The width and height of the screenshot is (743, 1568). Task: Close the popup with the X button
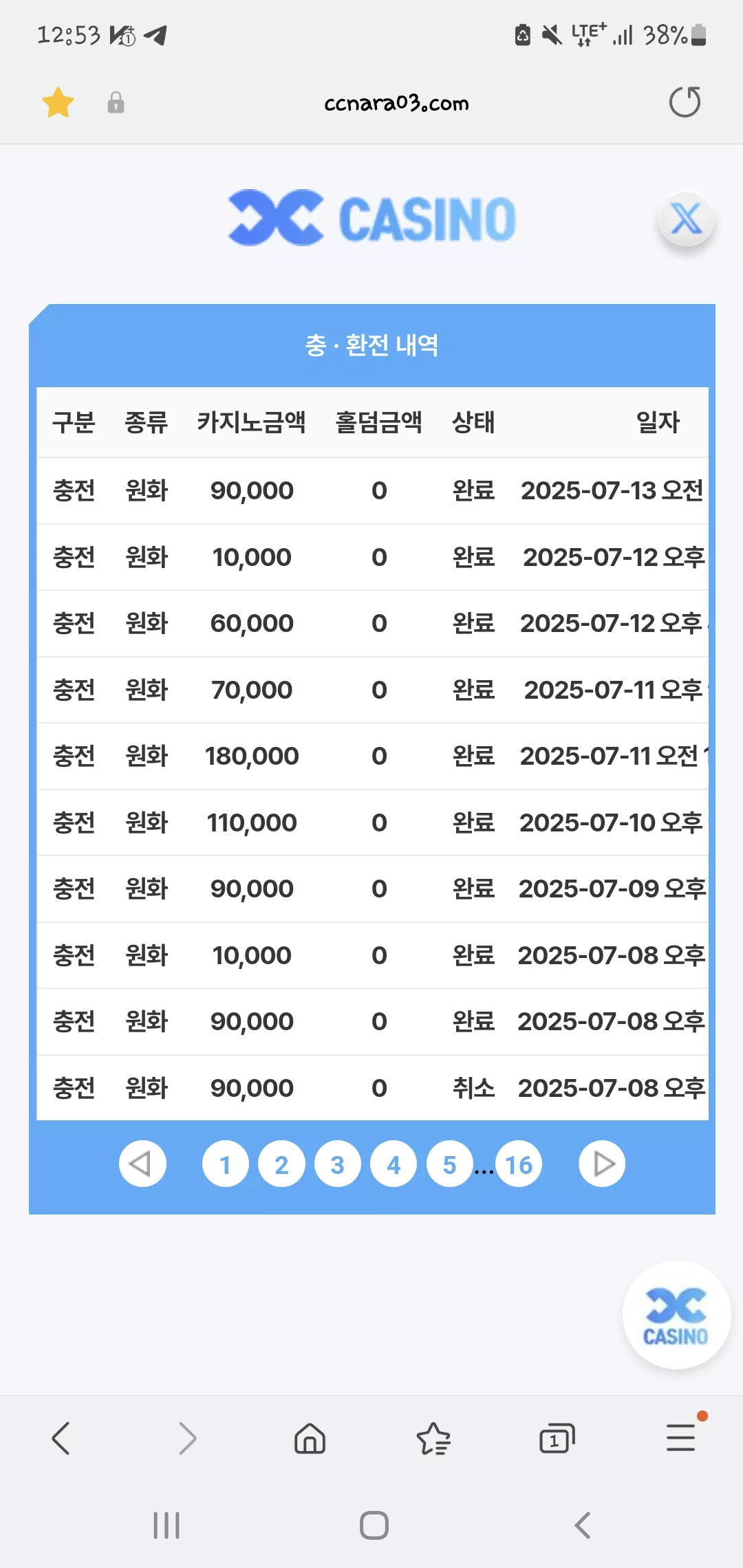tap(686, 219)
